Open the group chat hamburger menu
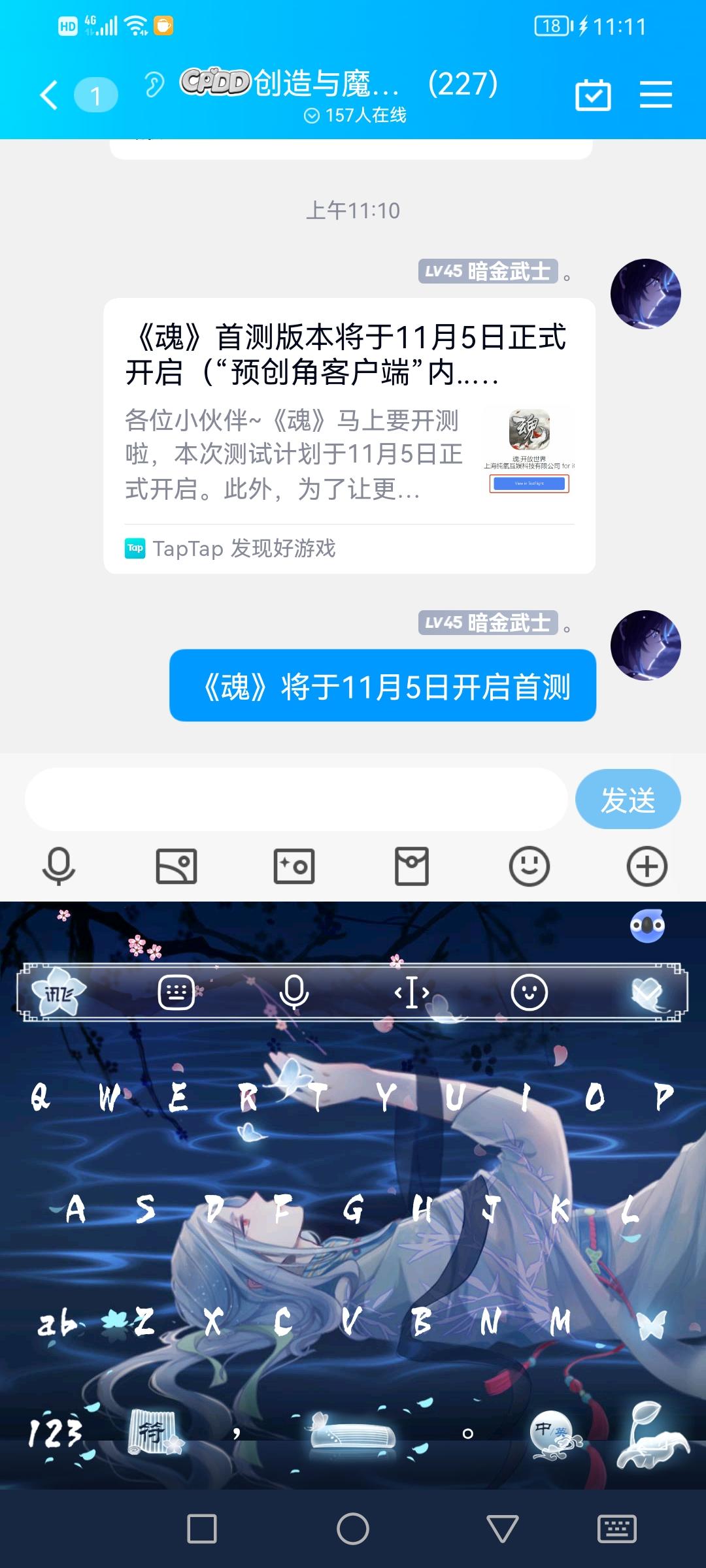 coord(656,94)
